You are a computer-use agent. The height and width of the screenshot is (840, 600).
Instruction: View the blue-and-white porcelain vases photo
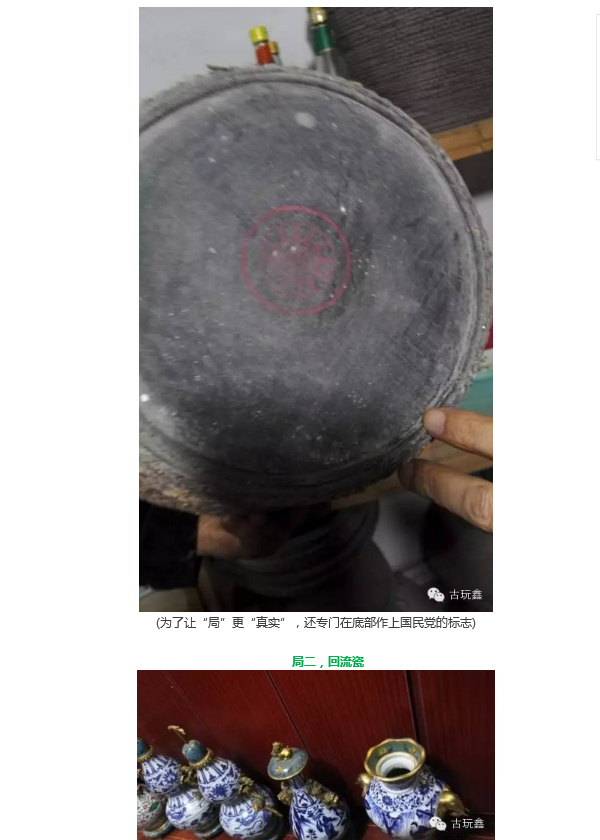(x=315, y=755)
